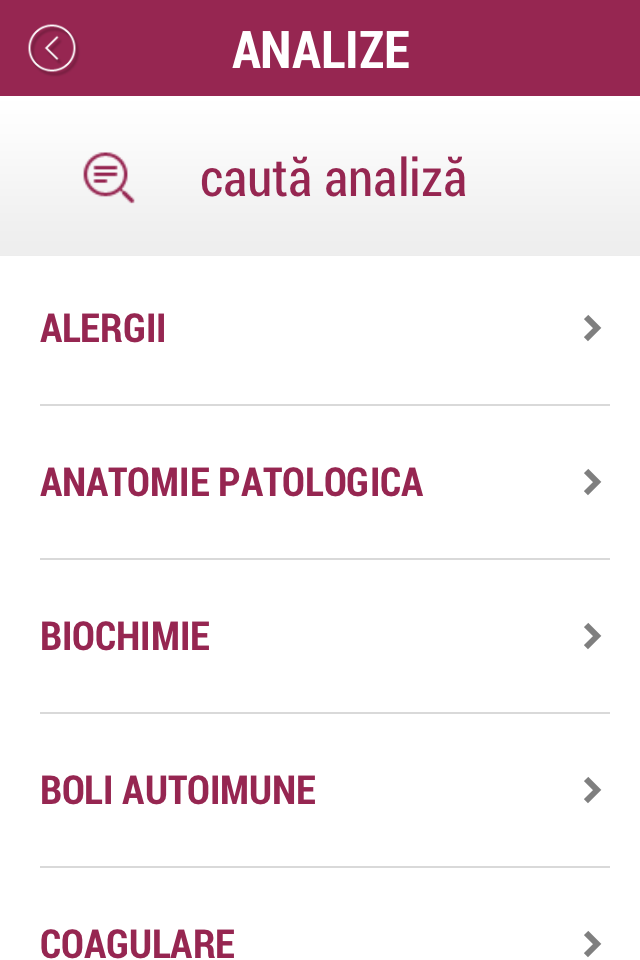This screenshot has height=960, width=640.
Task: Choose the COAGULARE category
Action: click(x=320, y=940)
